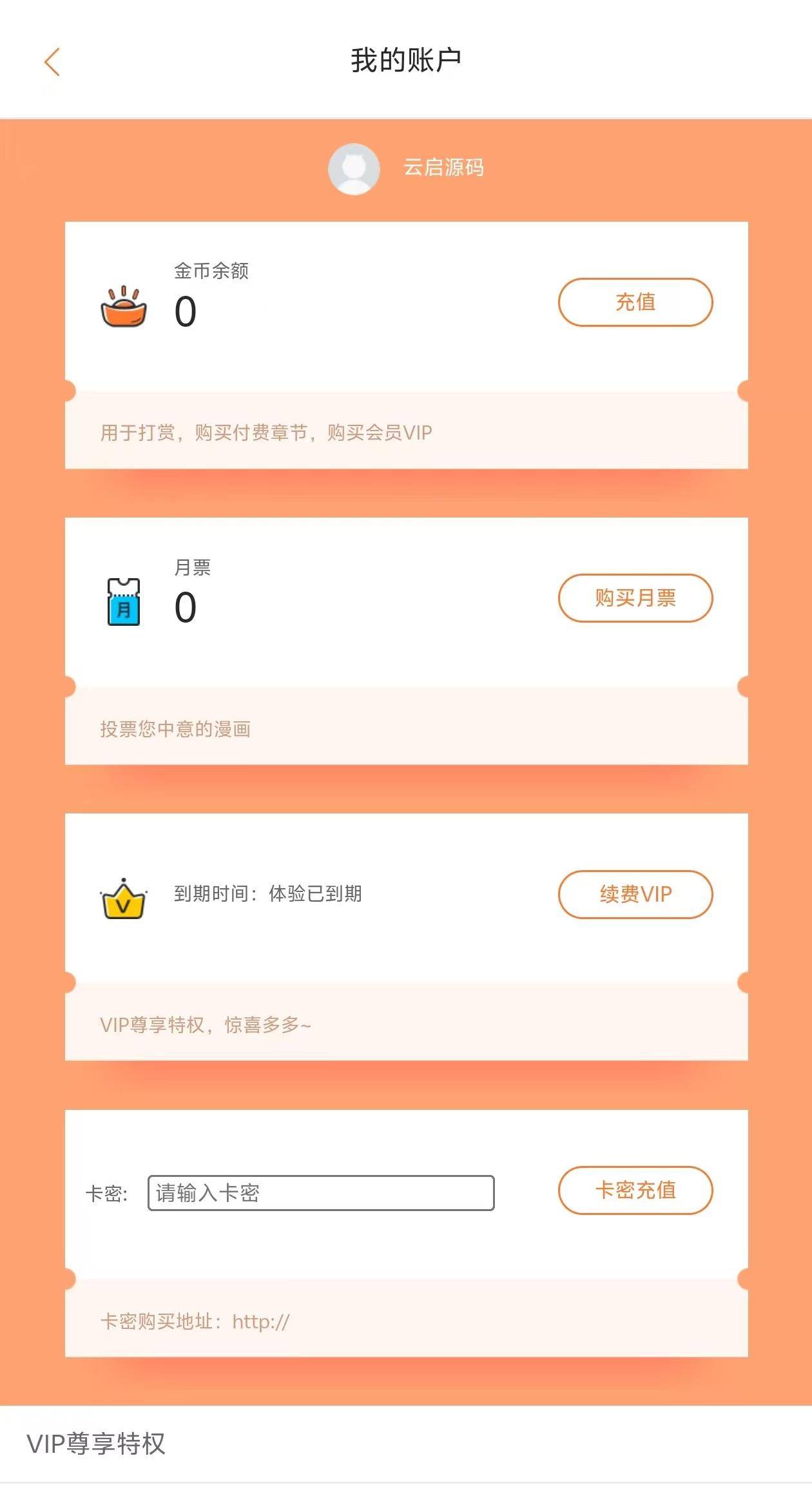The height and width of the screenshot is (1485, 812).
Task: Select the username 云启源码
Action: click(x=443, y=169)
